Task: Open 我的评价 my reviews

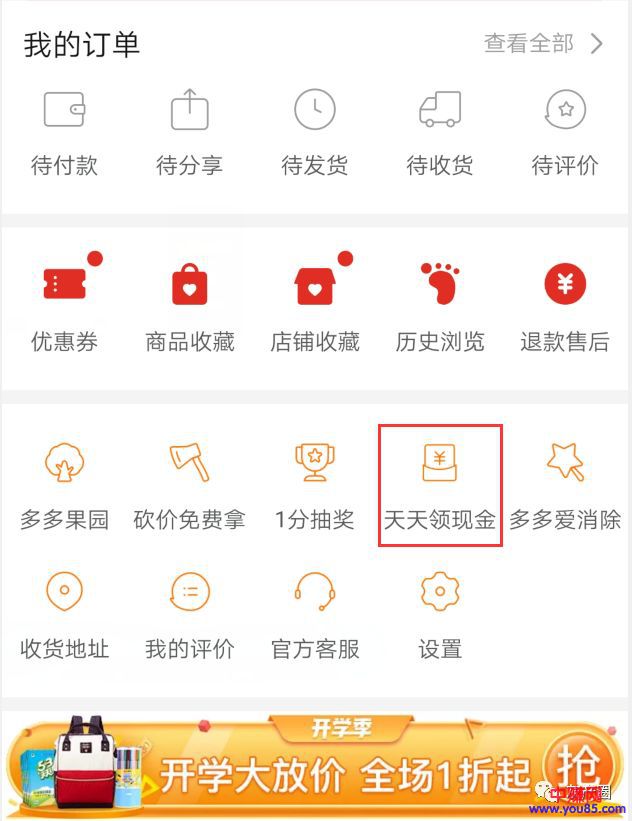Action: [190, 613]
